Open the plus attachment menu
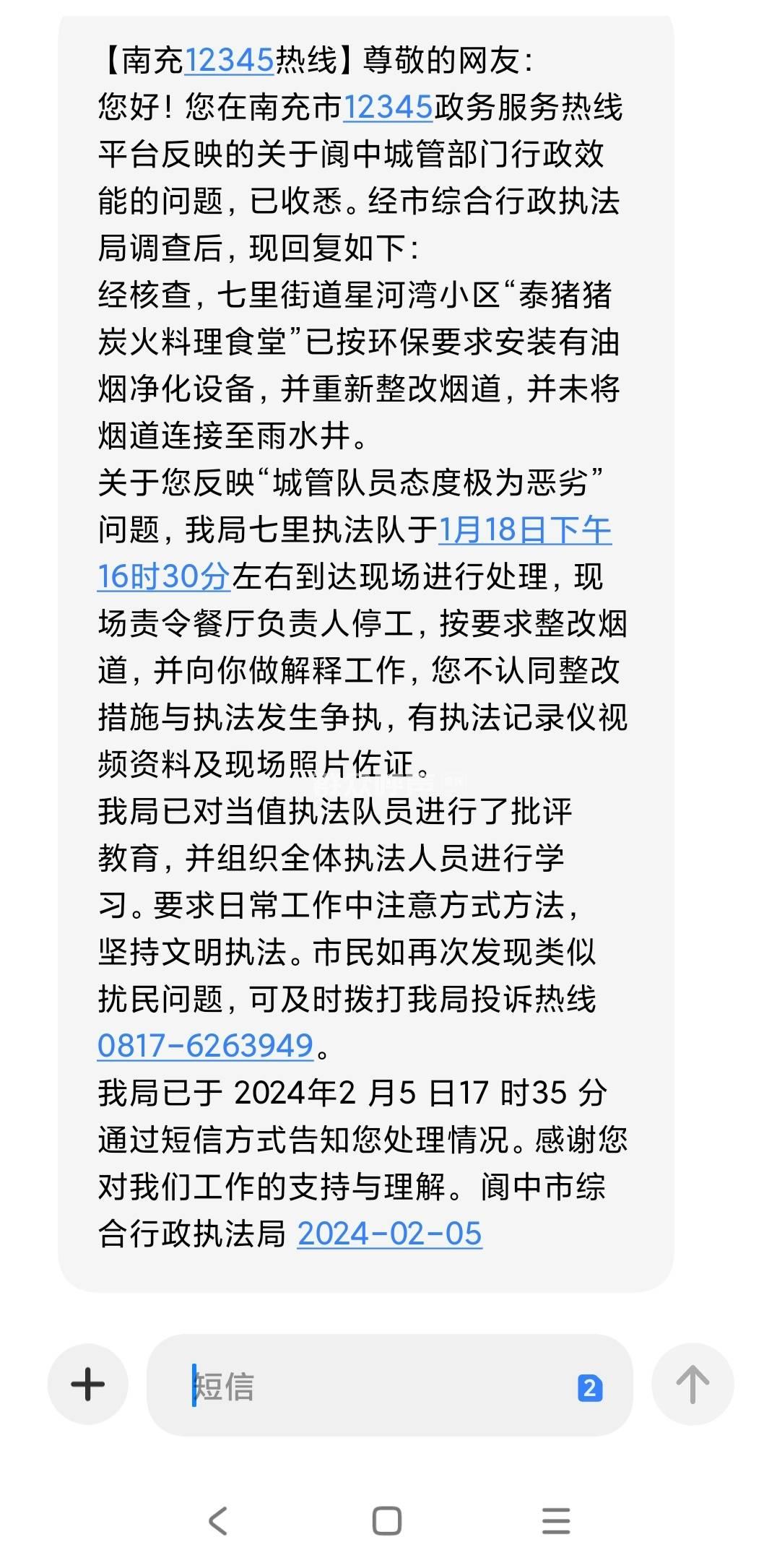777x1568 pixels. (88, 1385)
